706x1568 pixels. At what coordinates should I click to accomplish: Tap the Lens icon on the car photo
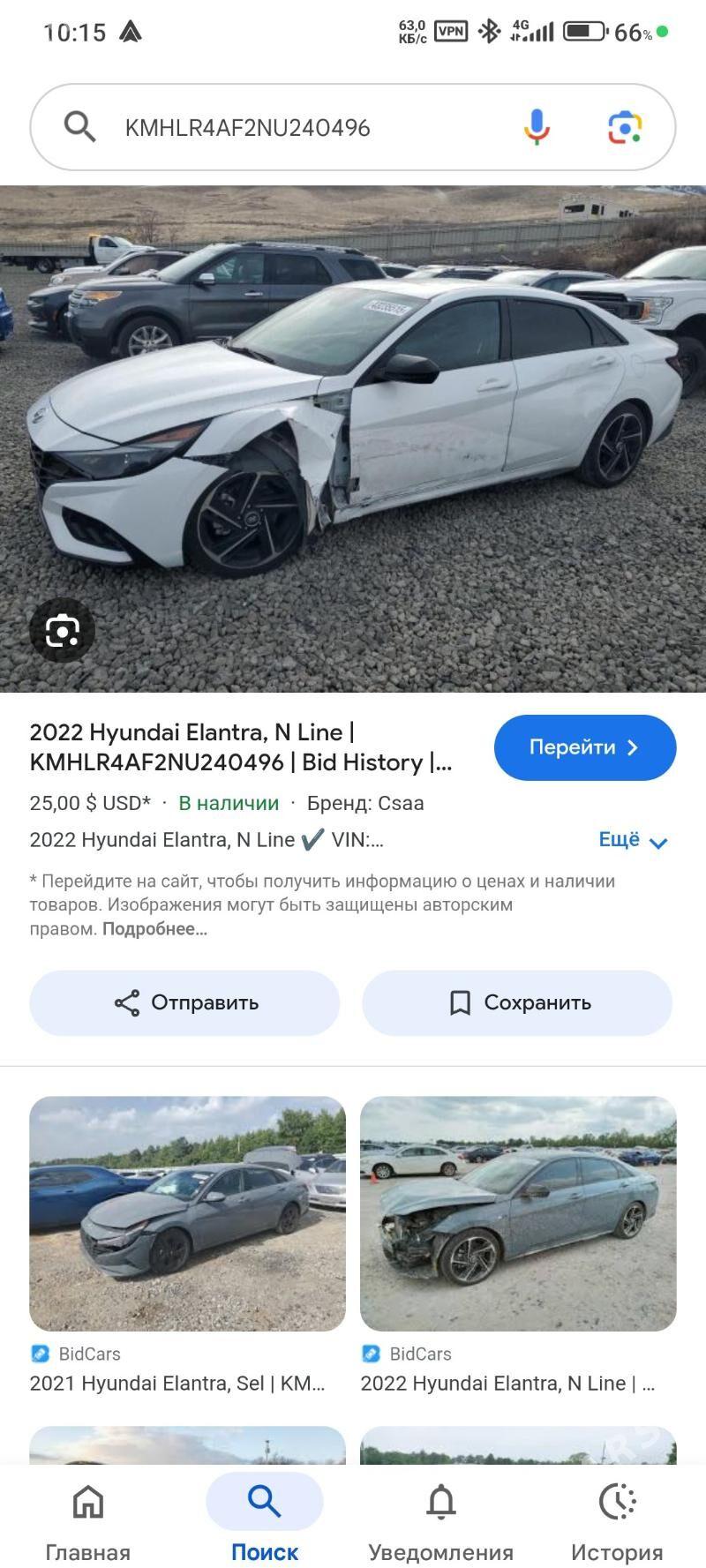tap(61, 630)
